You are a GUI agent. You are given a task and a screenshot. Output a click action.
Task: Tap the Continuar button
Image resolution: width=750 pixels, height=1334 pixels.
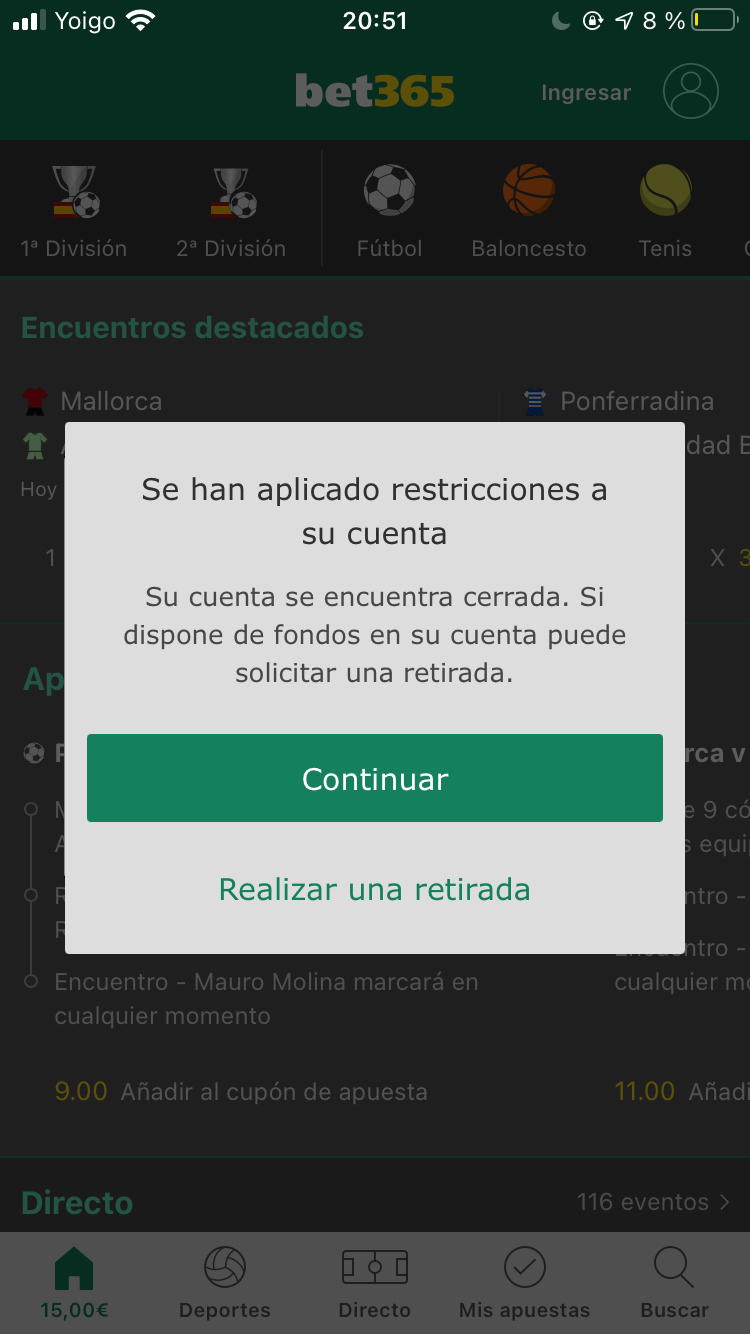click(x=375, y=778)
